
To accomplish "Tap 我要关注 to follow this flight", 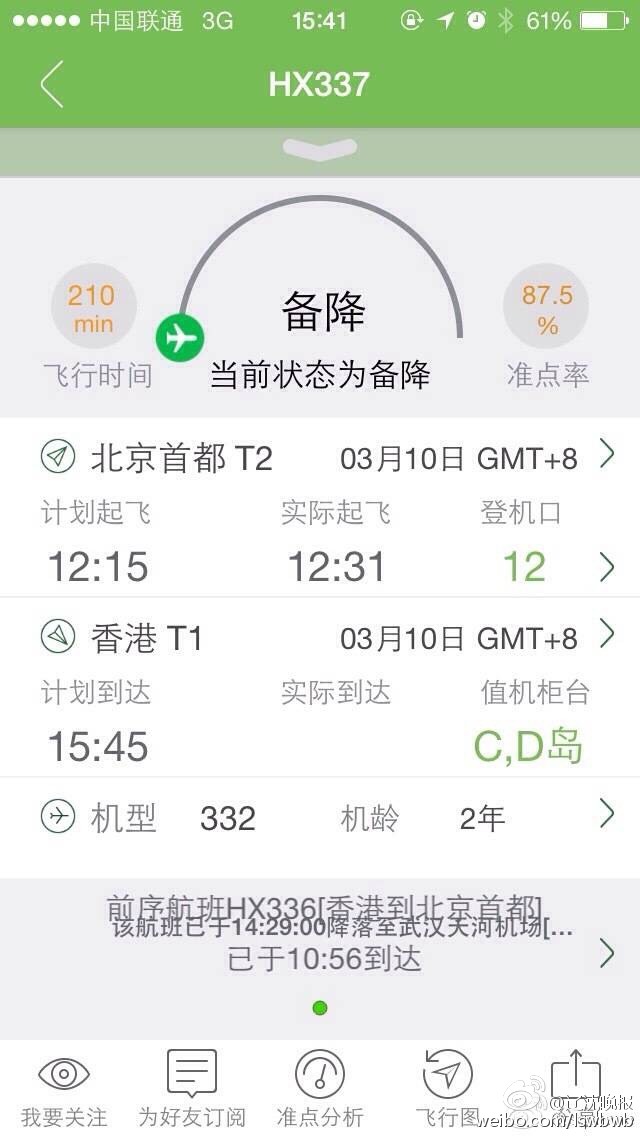I will point(64,1089).
